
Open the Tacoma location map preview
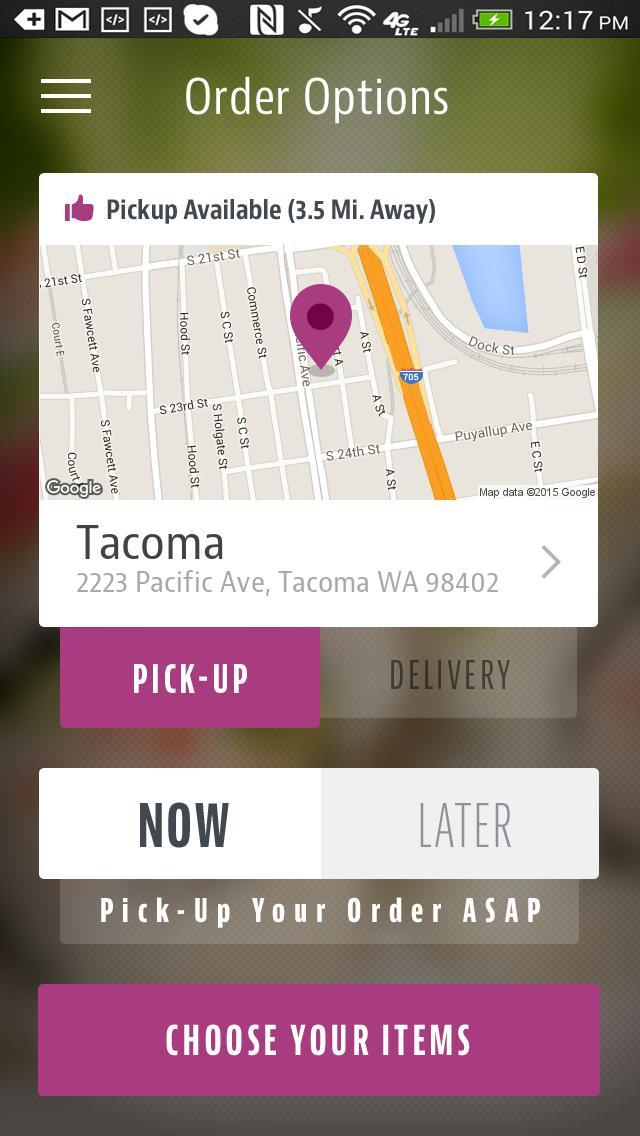pyautogui.click(x=318, y=372)
